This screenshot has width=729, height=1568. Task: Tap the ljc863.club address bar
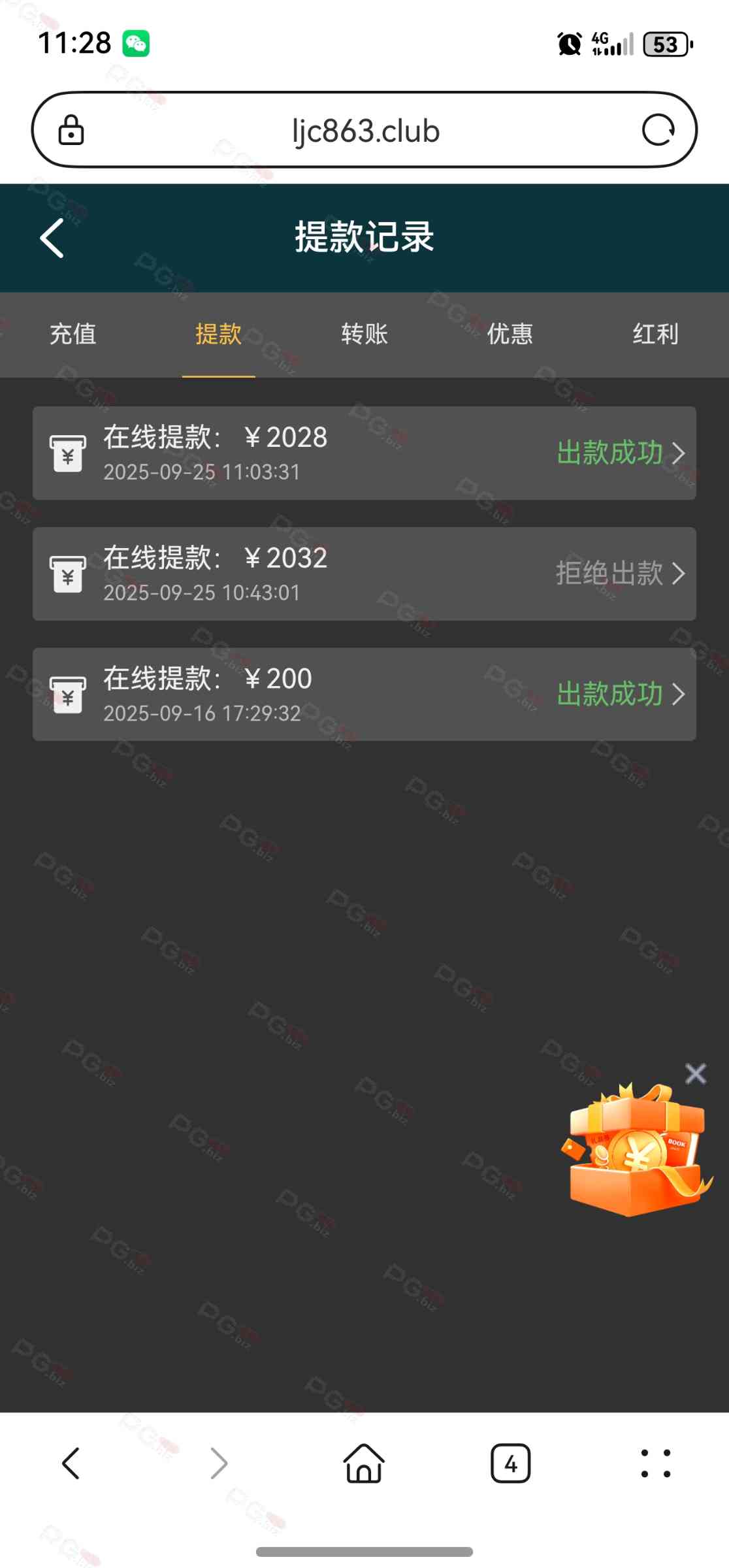point(364,131)
